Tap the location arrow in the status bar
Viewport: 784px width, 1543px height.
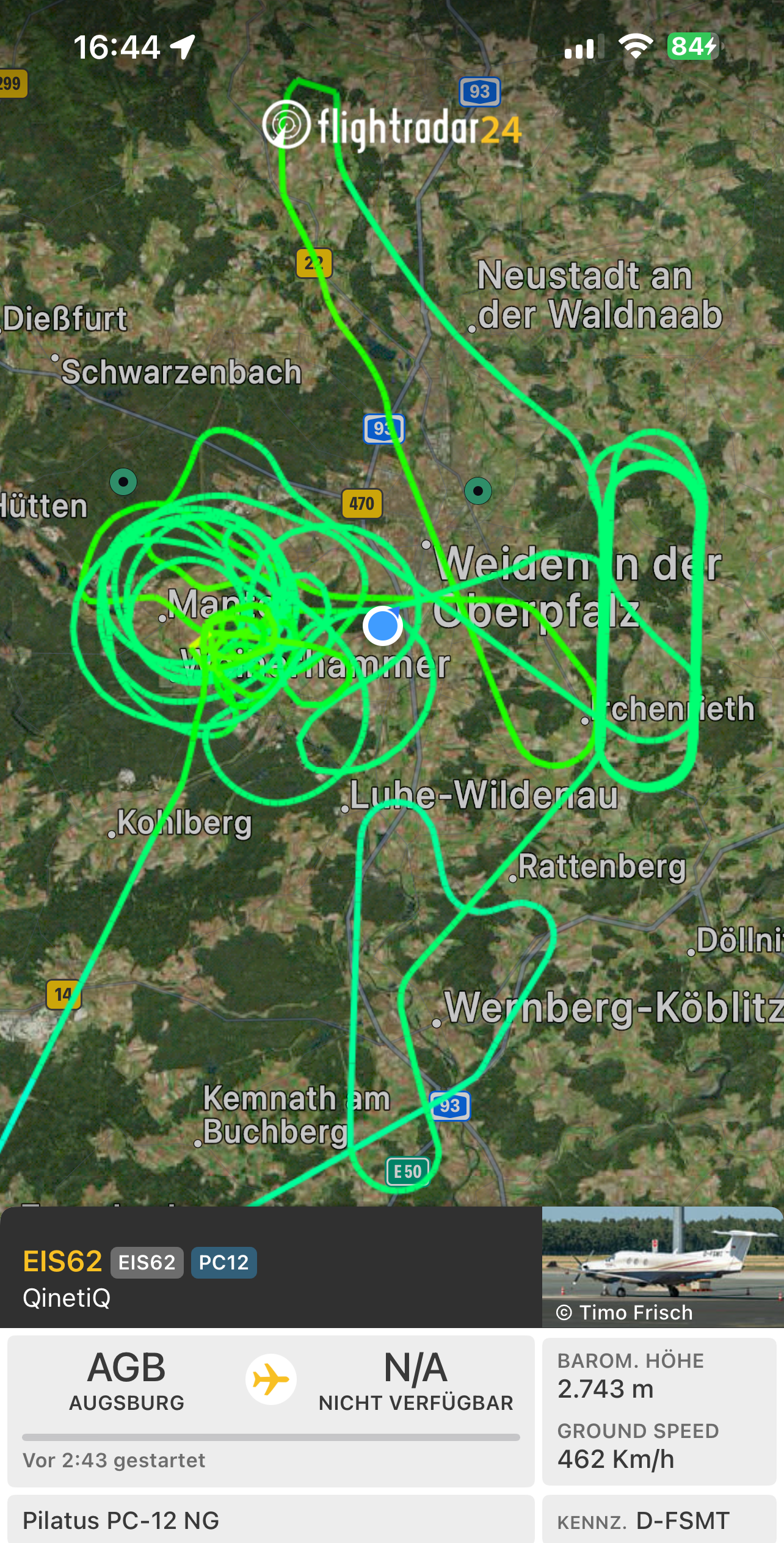[183, 47]
